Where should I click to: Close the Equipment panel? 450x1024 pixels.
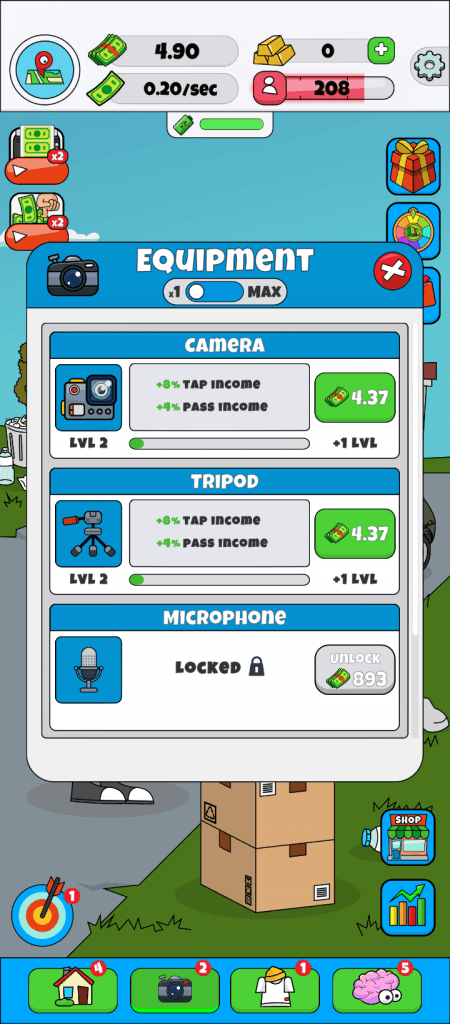point(393,270)
